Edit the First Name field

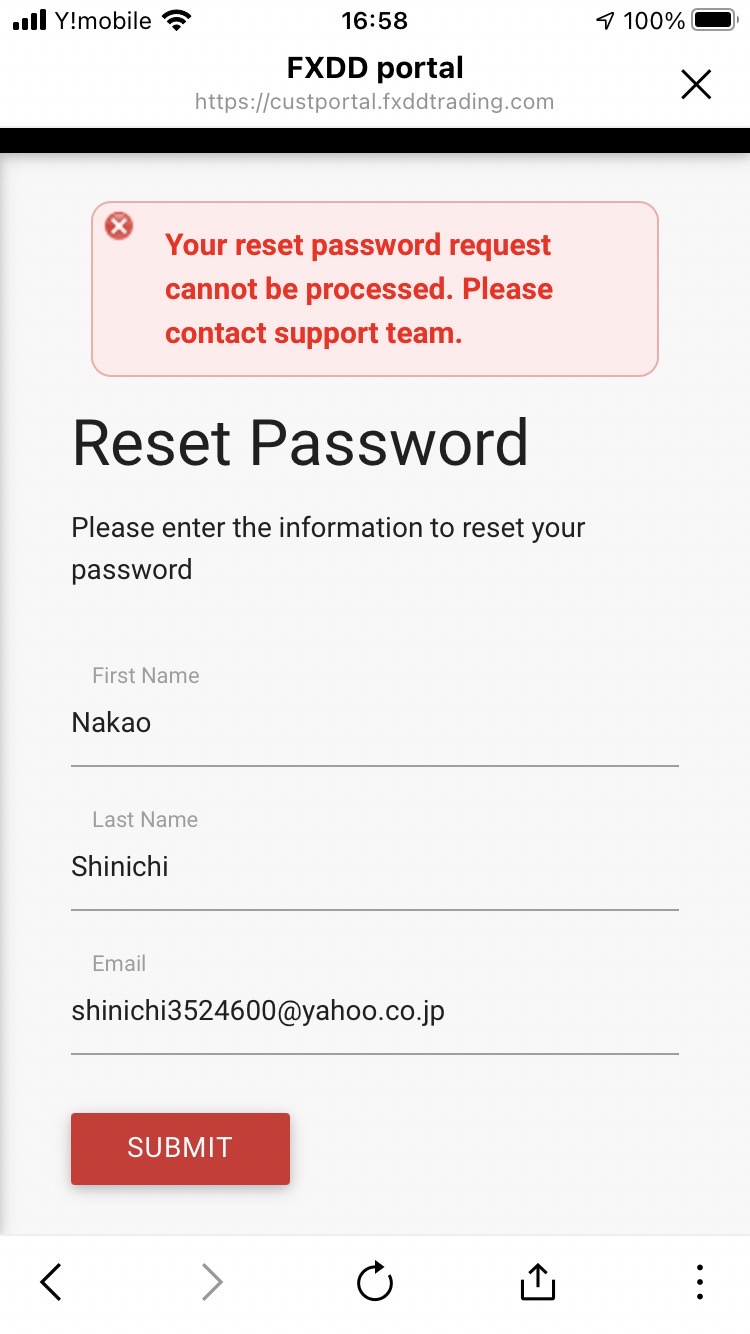click(x=375, y=723)
